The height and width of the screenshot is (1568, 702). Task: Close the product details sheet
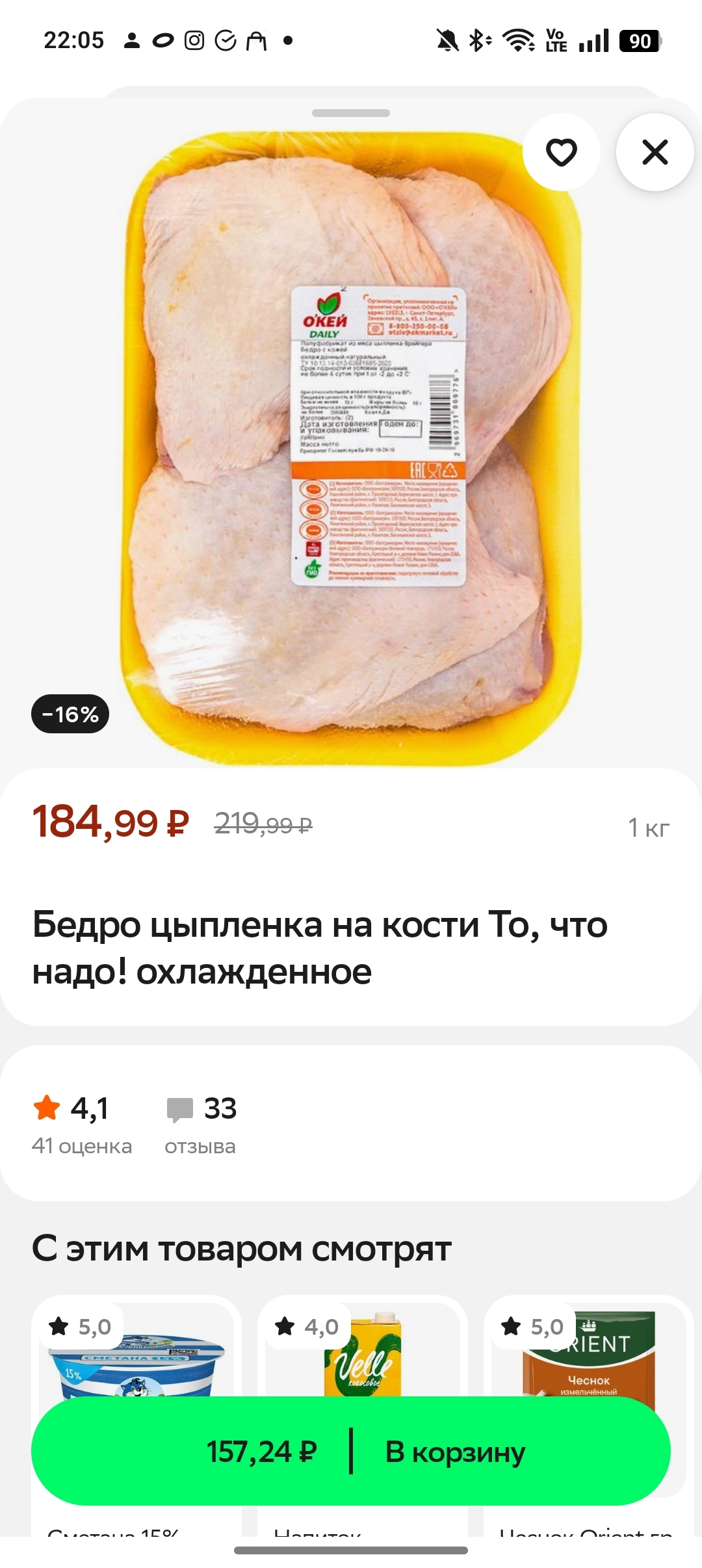(655, 152)
